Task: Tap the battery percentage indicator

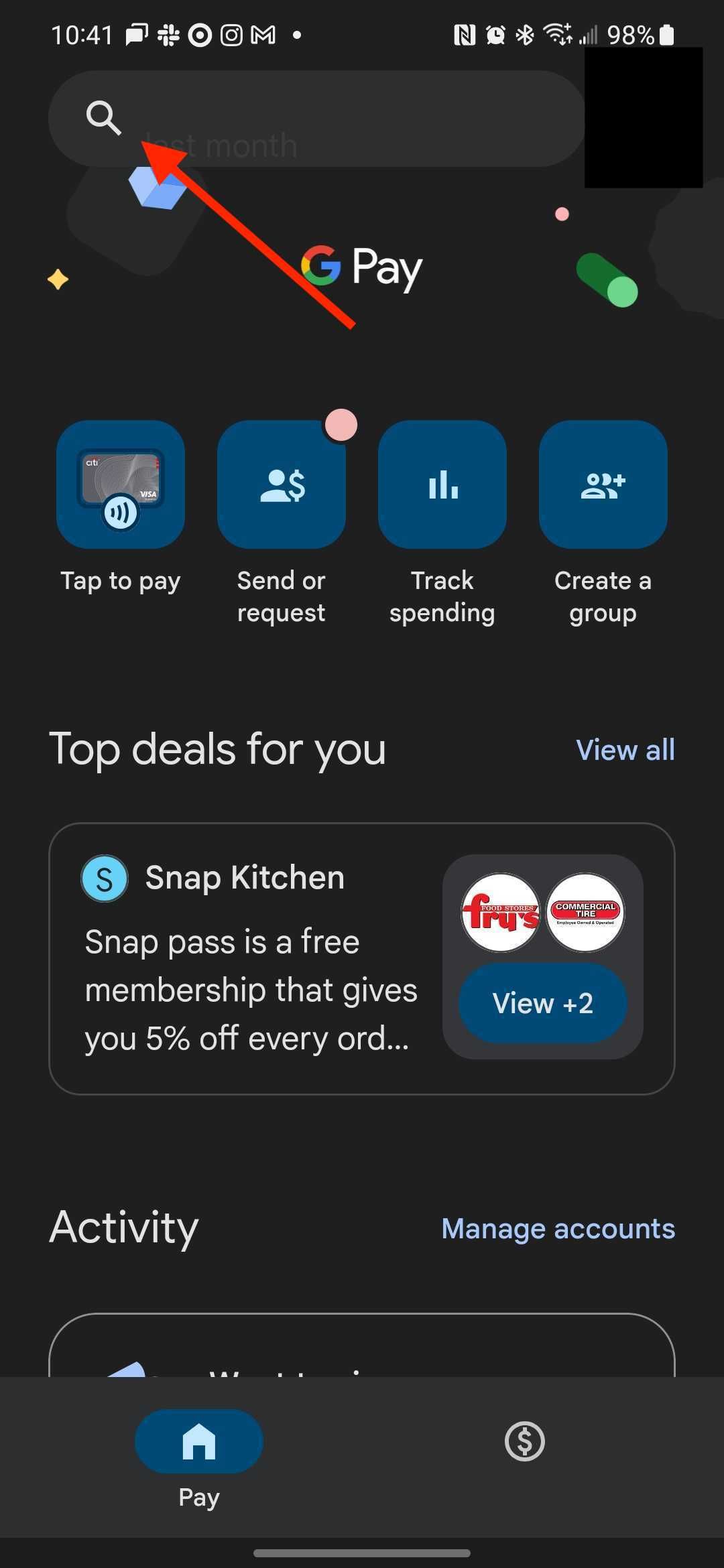Action: (631, 35)
